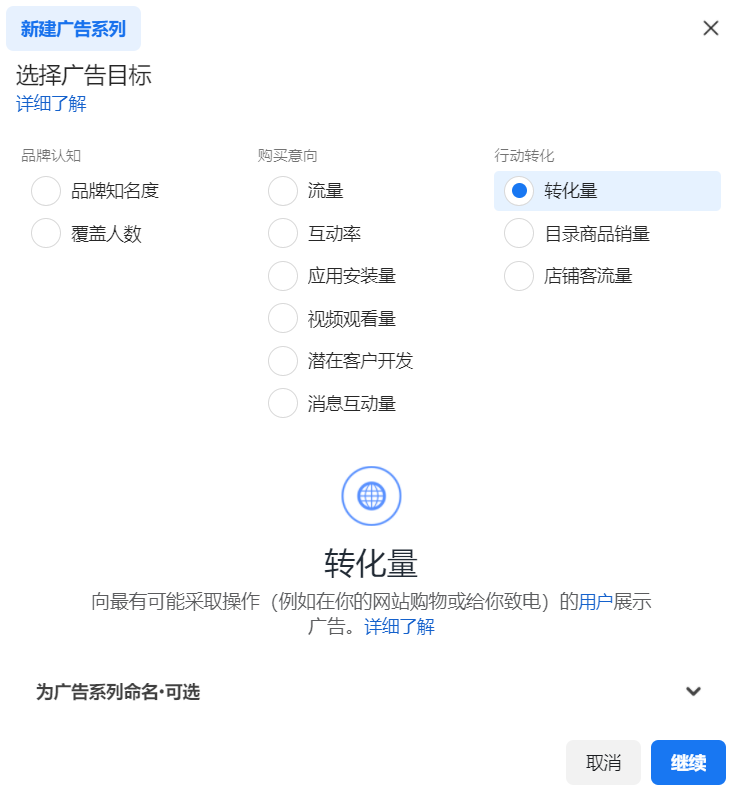Image resolution: width=739 pixels, height=796 pixels.
Task: Click the 继续 button
Action: click(688, 762)
